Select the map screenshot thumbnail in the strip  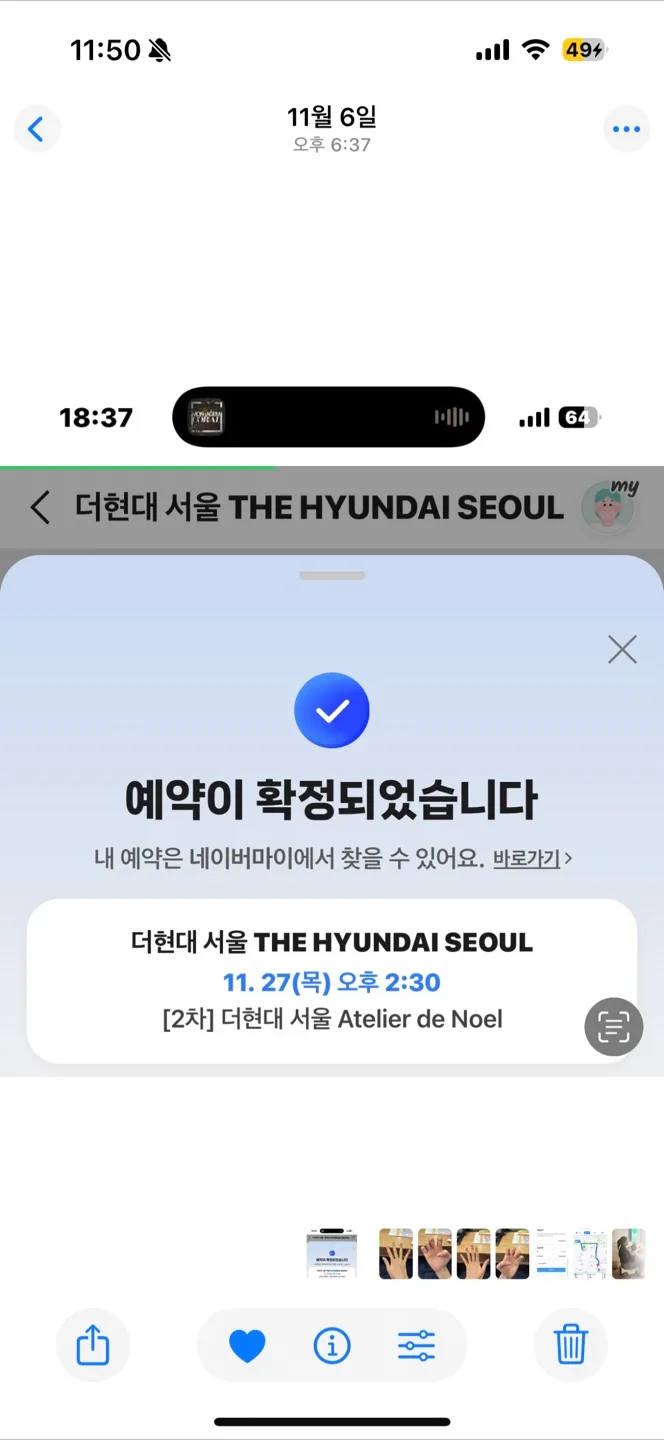(590, 1254)
